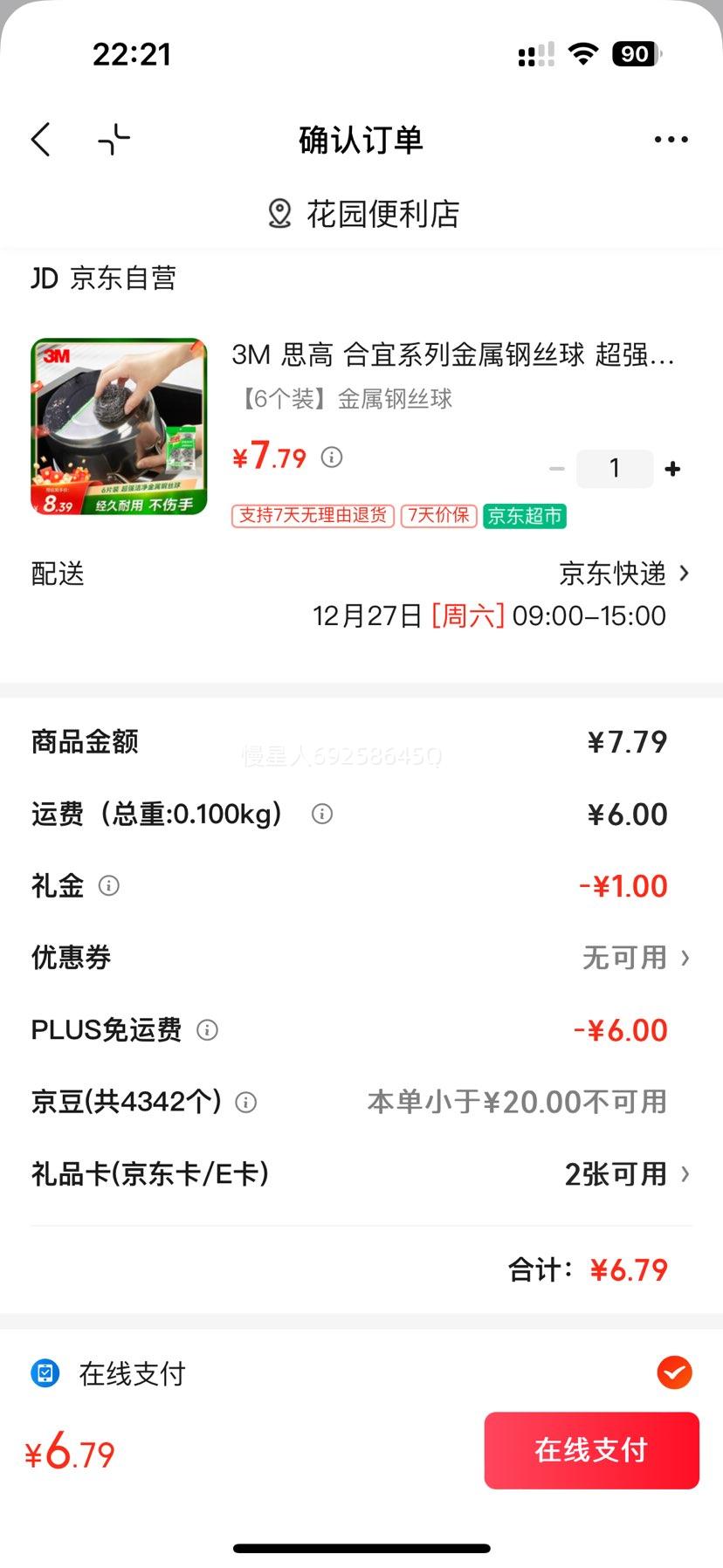Open shipping fee info icon next to 运费
The height and width of the screenshot is (1568, 723).
321,814
